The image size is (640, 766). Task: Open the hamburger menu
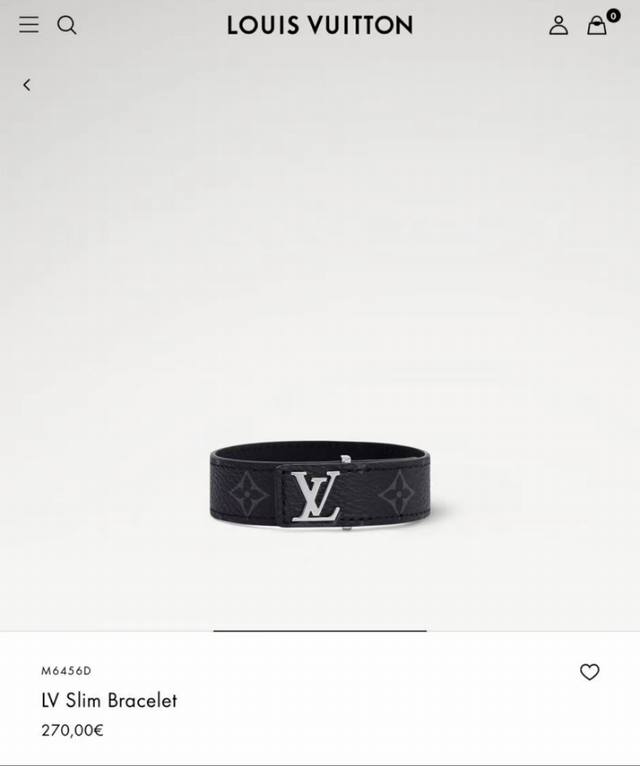pos(29,24)
